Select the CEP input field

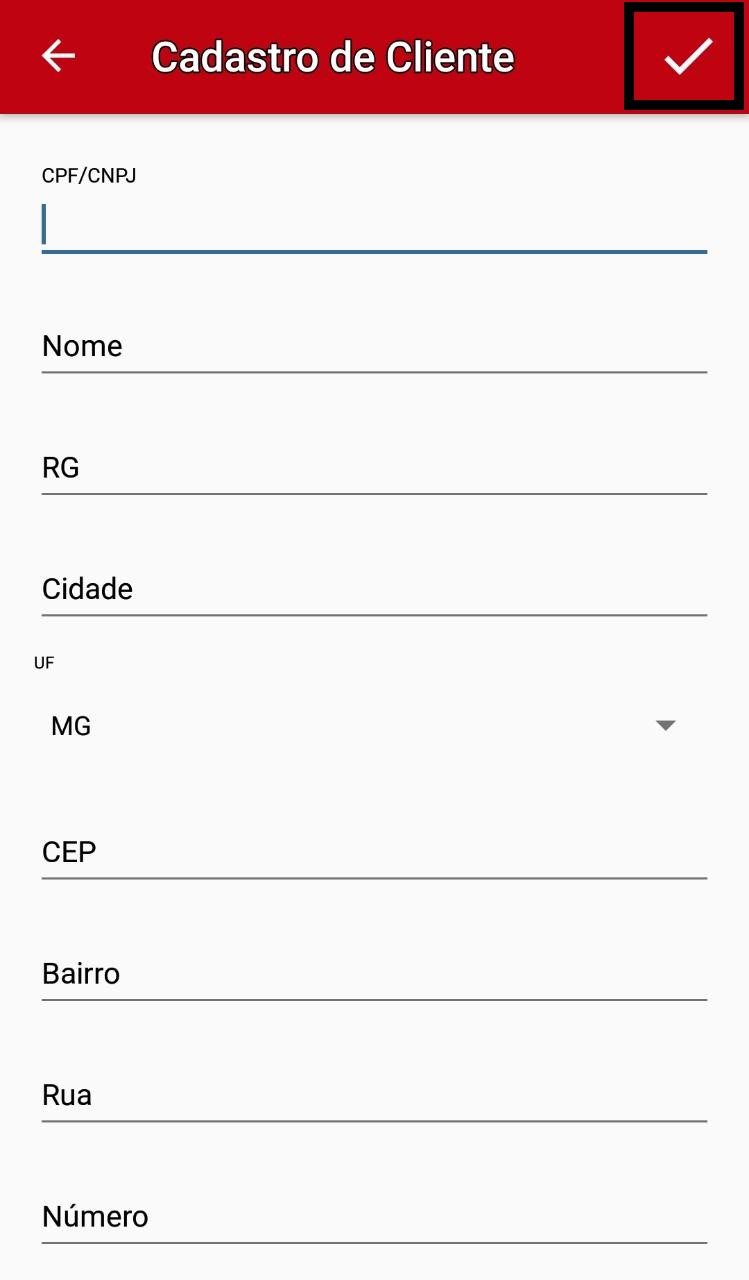tap(374, 852)
